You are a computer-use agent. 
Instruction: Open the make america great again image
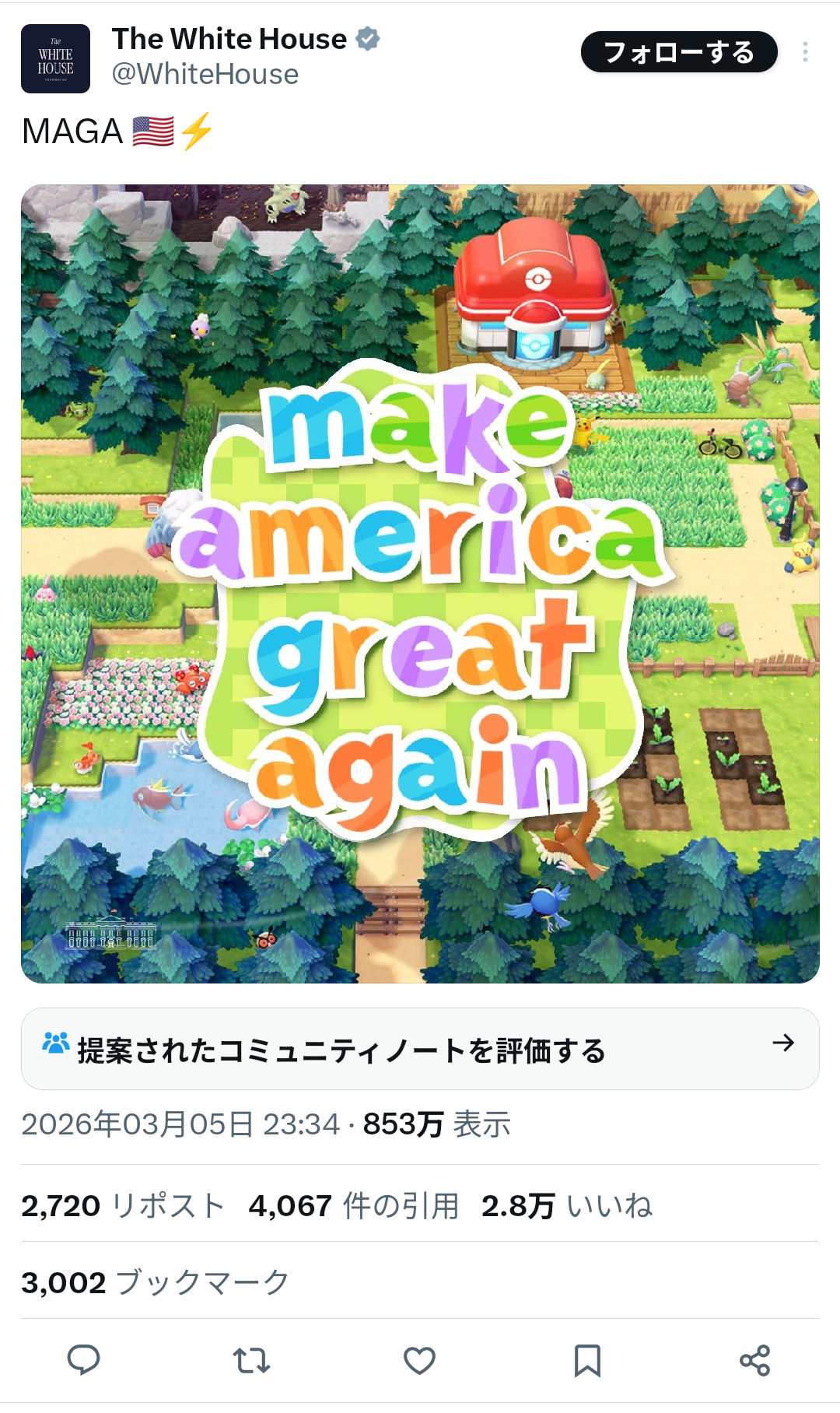point(420,584)
